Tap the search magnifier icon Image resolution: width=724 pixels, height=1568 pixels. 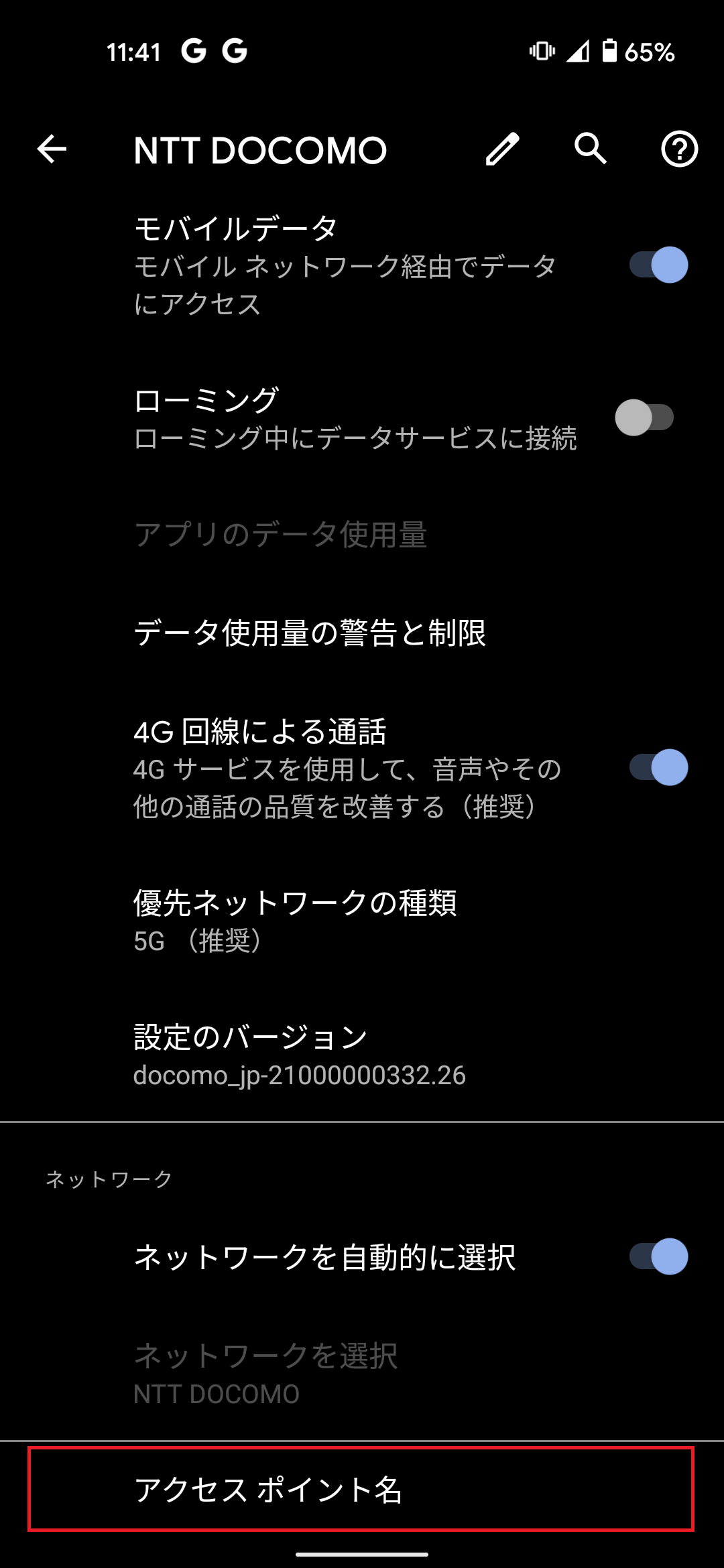point(590,150)
